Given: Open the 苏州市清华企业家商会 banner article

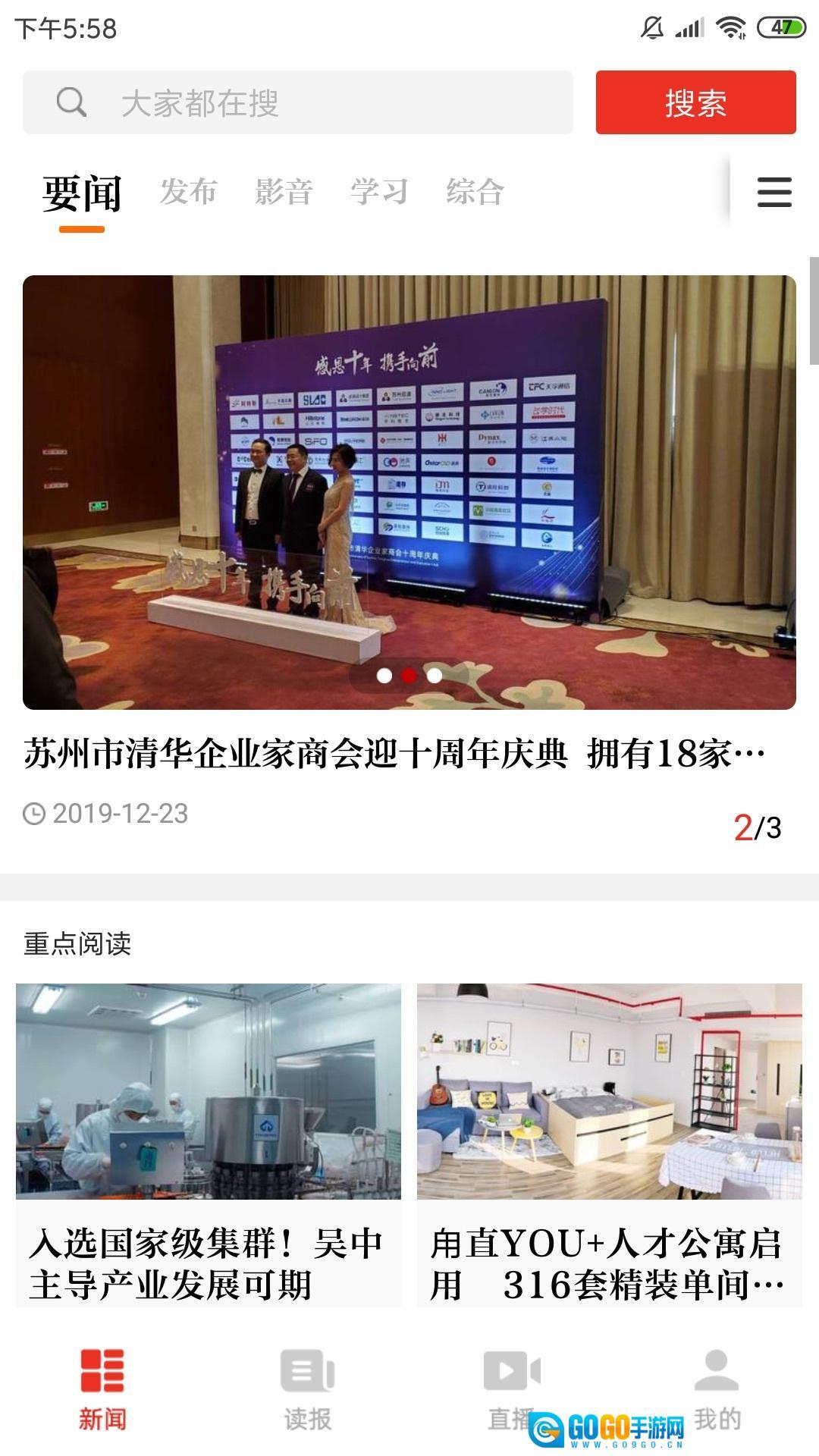Looking at the screenshot, I should coord(409,493).
